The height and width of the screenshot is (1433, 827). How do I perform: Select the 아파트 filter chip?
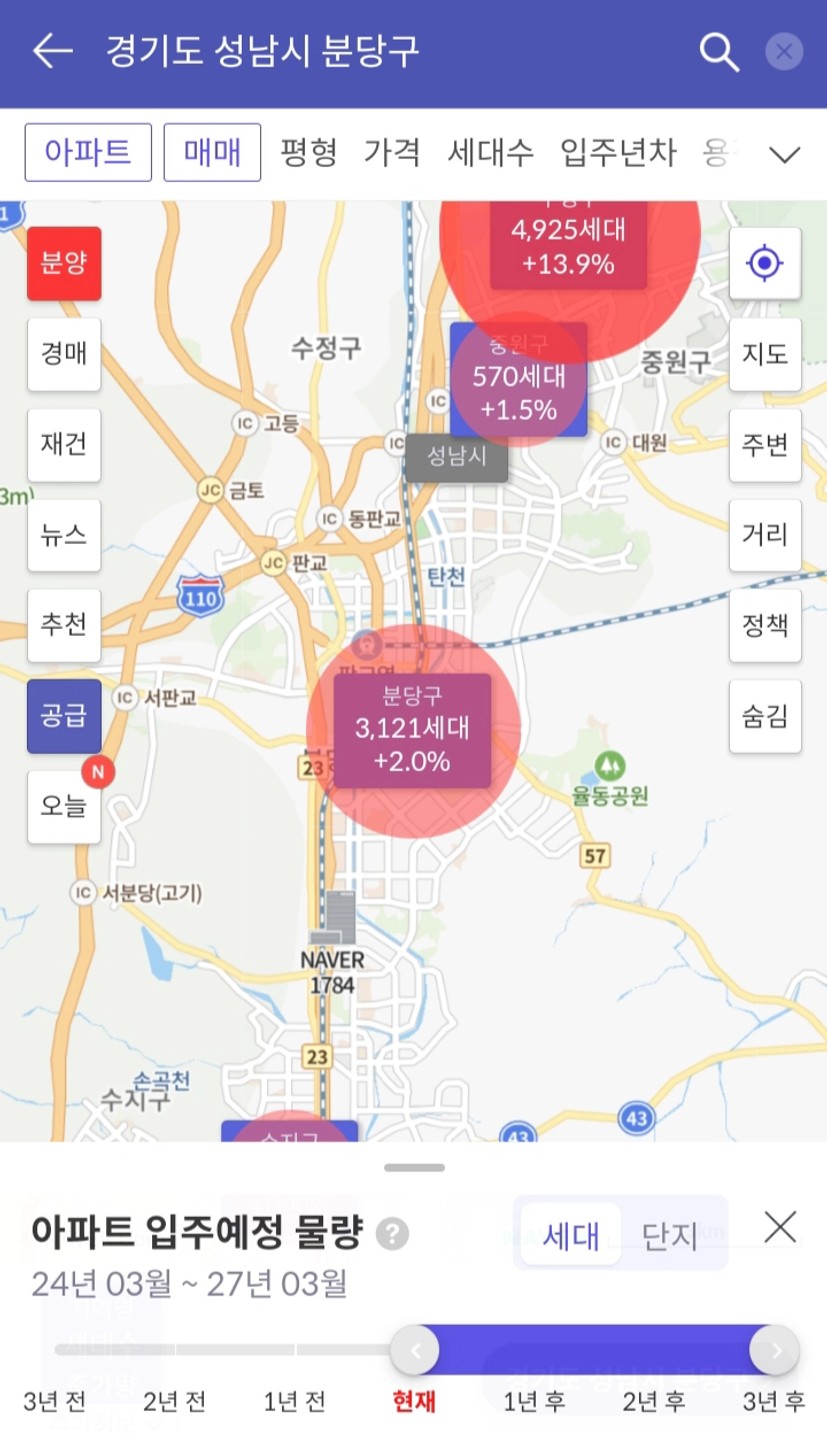click(88, 152)
